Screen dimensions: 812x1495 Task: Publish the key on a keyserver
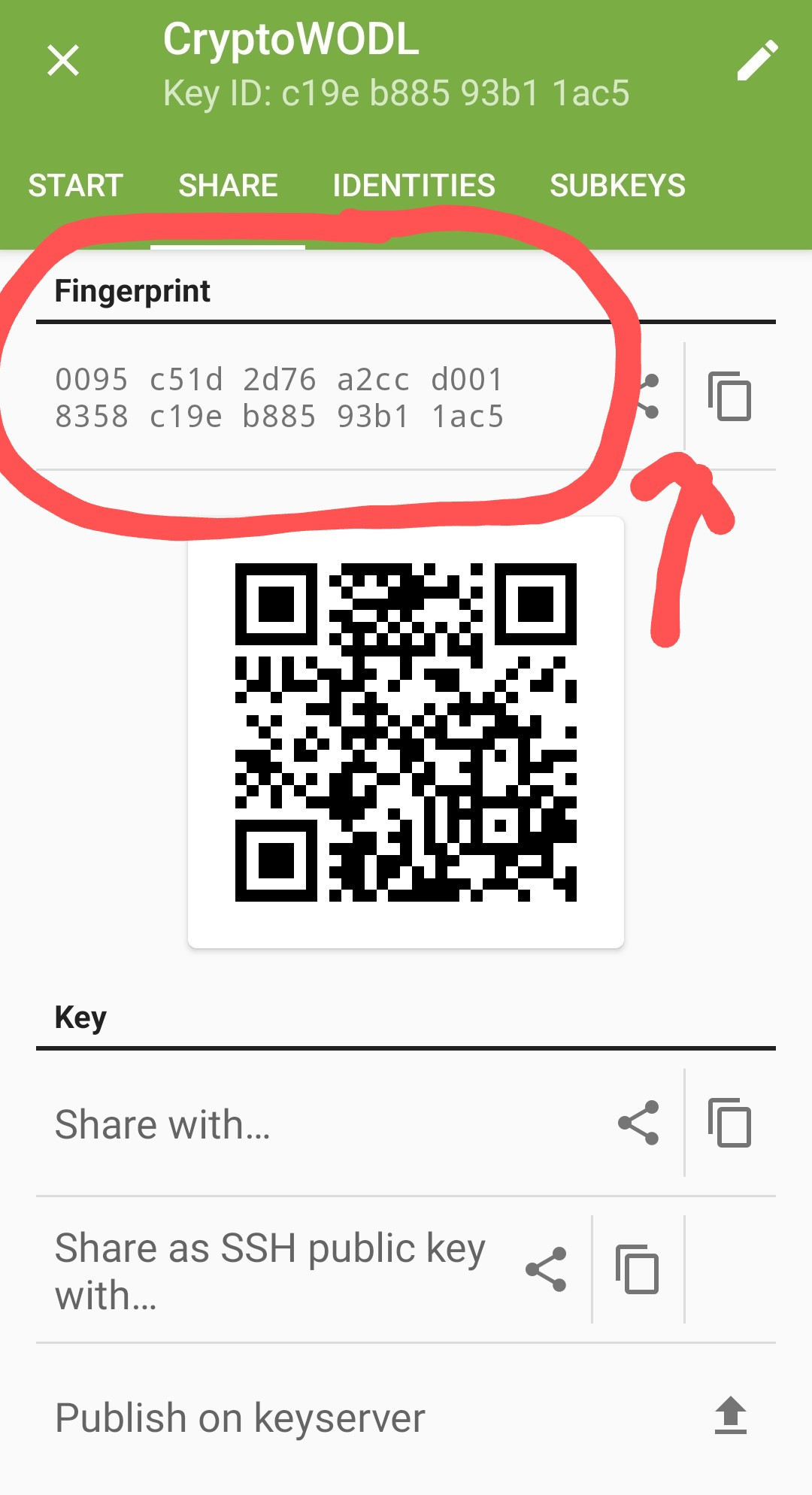tap(729, 1417)
